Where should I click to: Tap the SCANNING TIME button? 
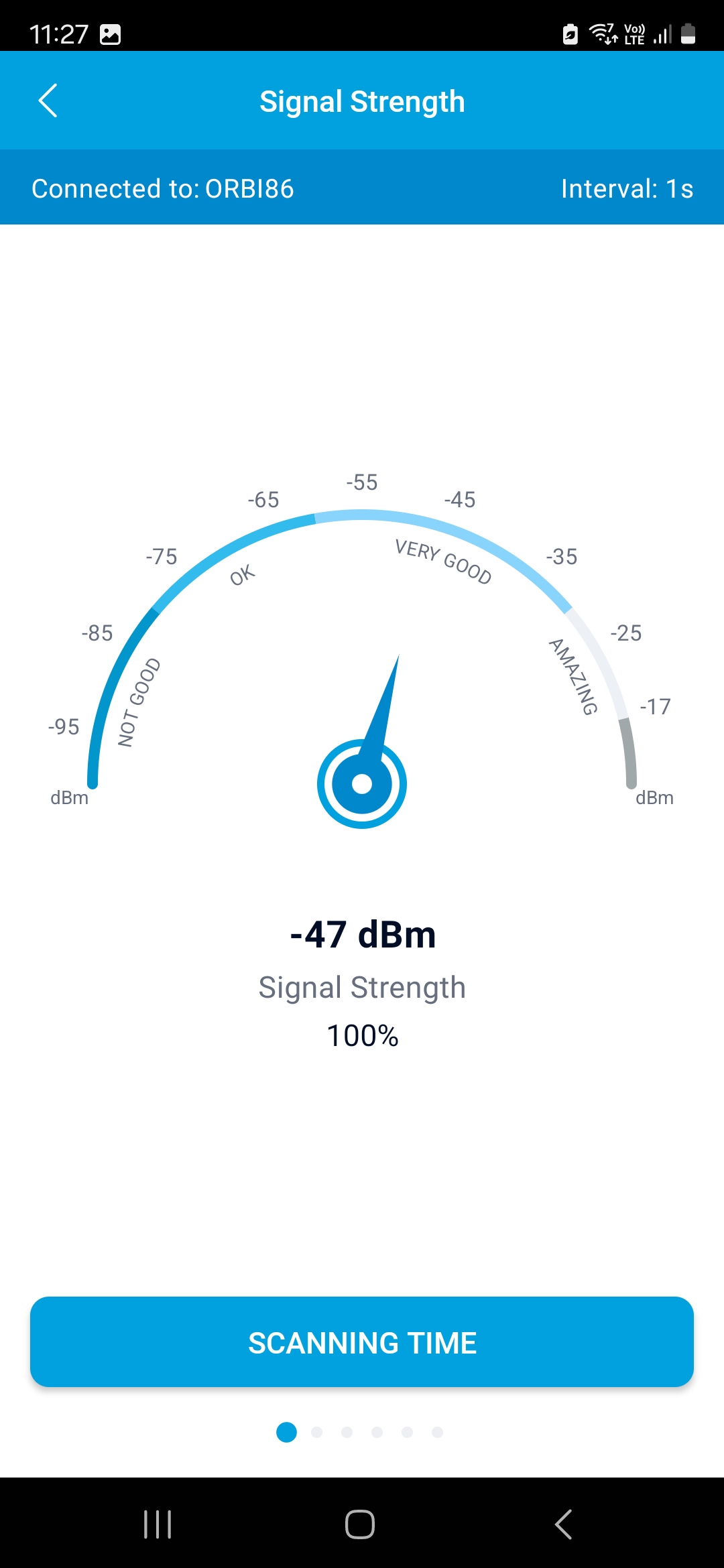(x=362, y=1342)
